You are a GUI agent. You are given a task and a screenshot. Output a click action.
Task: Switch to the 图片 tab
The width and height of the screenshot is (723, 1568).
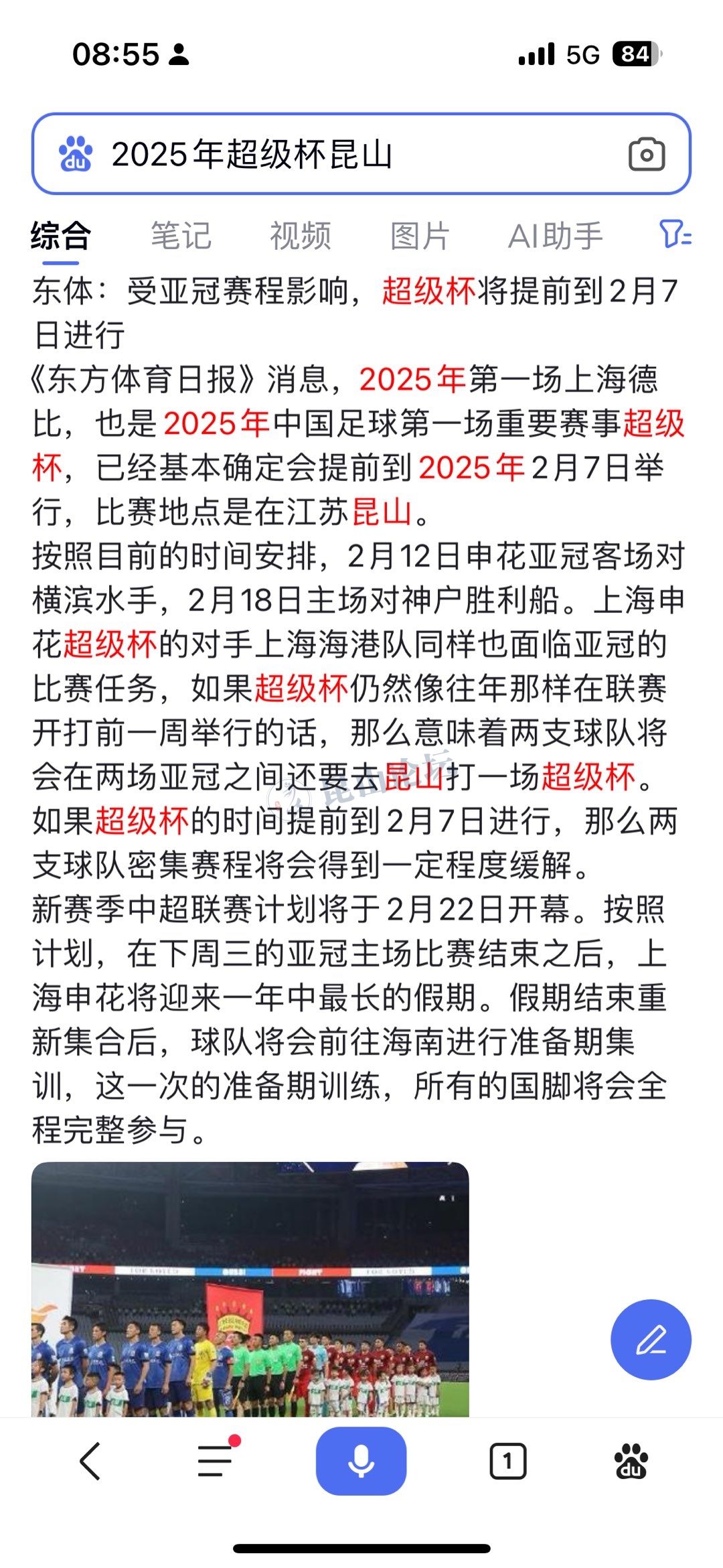coord(420,236)
